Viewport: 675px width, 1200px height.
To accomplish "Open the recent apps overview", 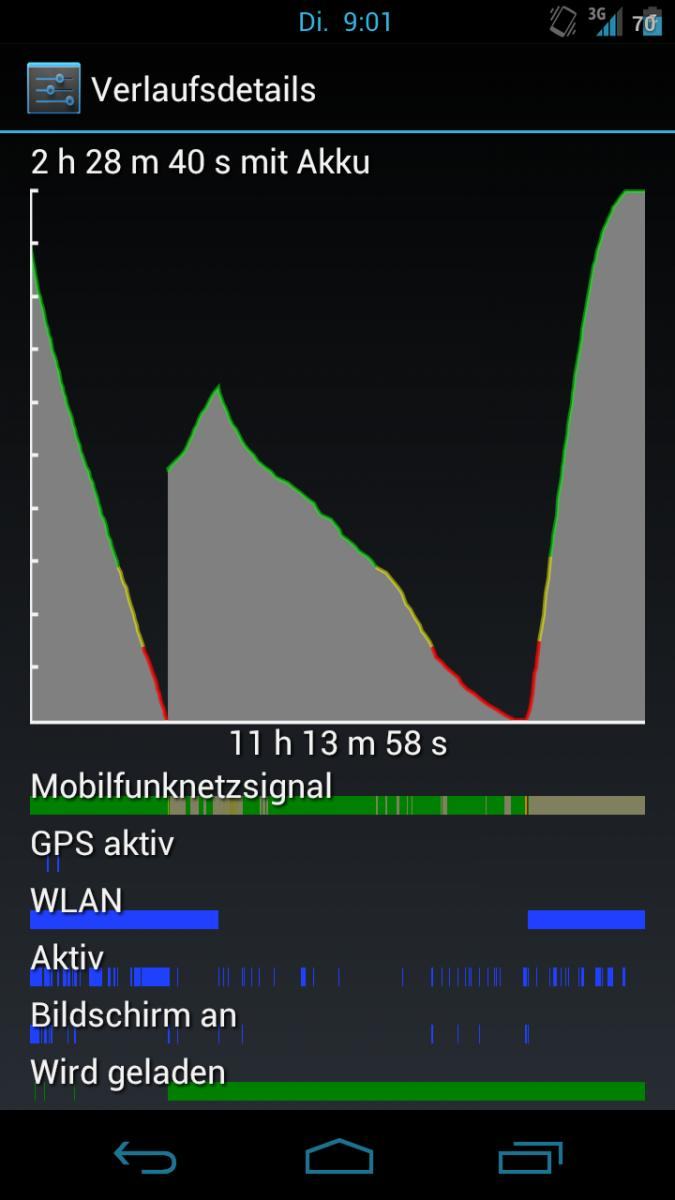I will click(530, 1157).
